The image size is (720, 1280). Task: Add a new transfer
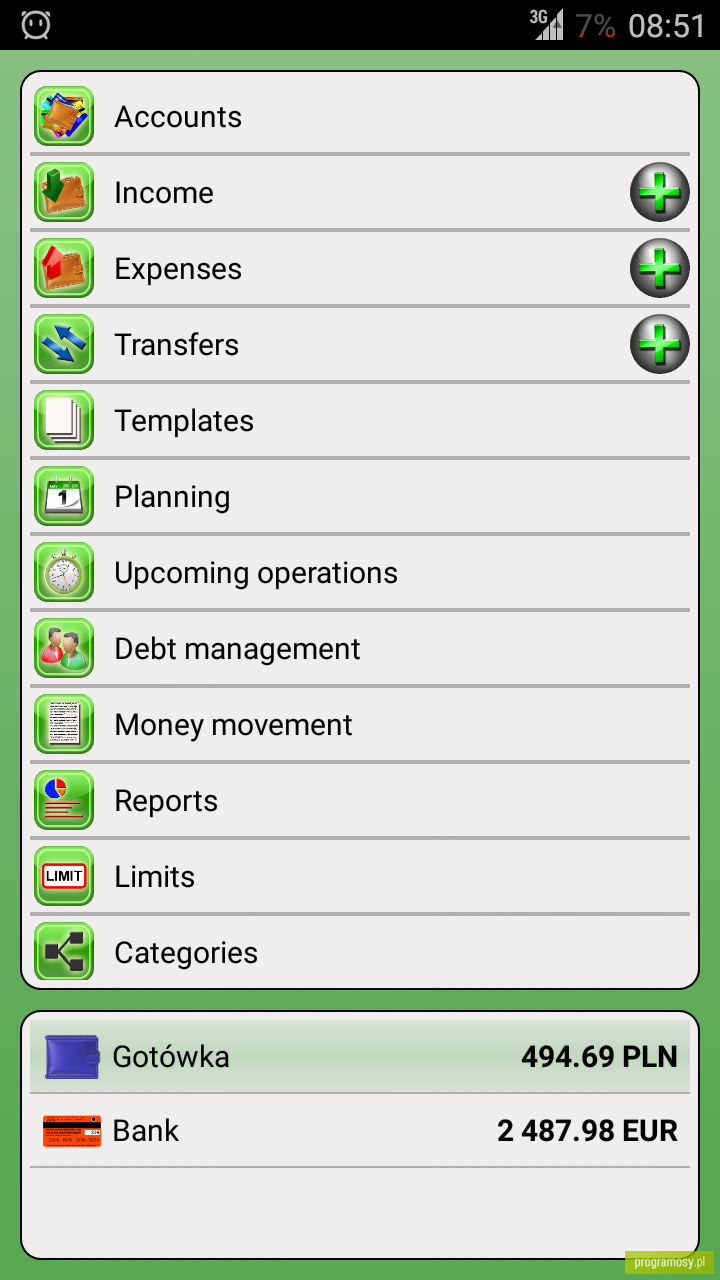[x=660, y=344]
